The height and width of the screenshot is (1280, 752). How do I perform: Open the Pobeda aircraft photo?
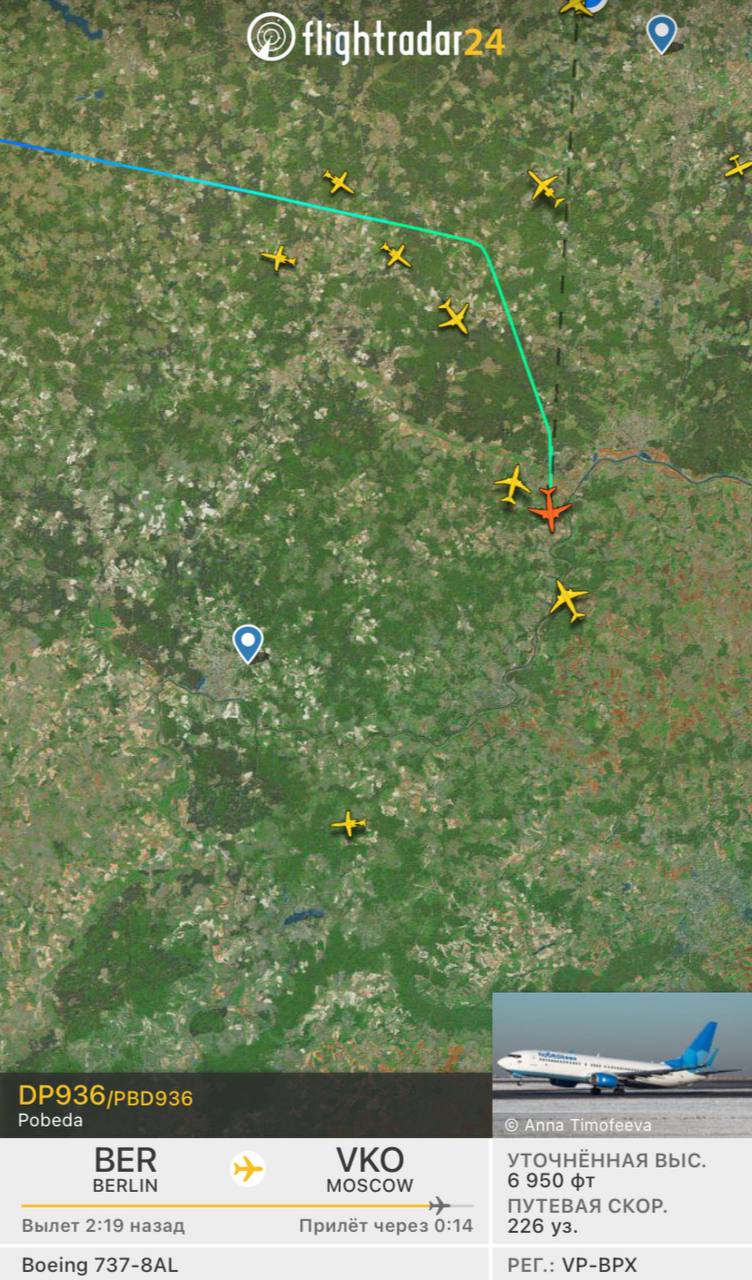(x=621, y=1064)
